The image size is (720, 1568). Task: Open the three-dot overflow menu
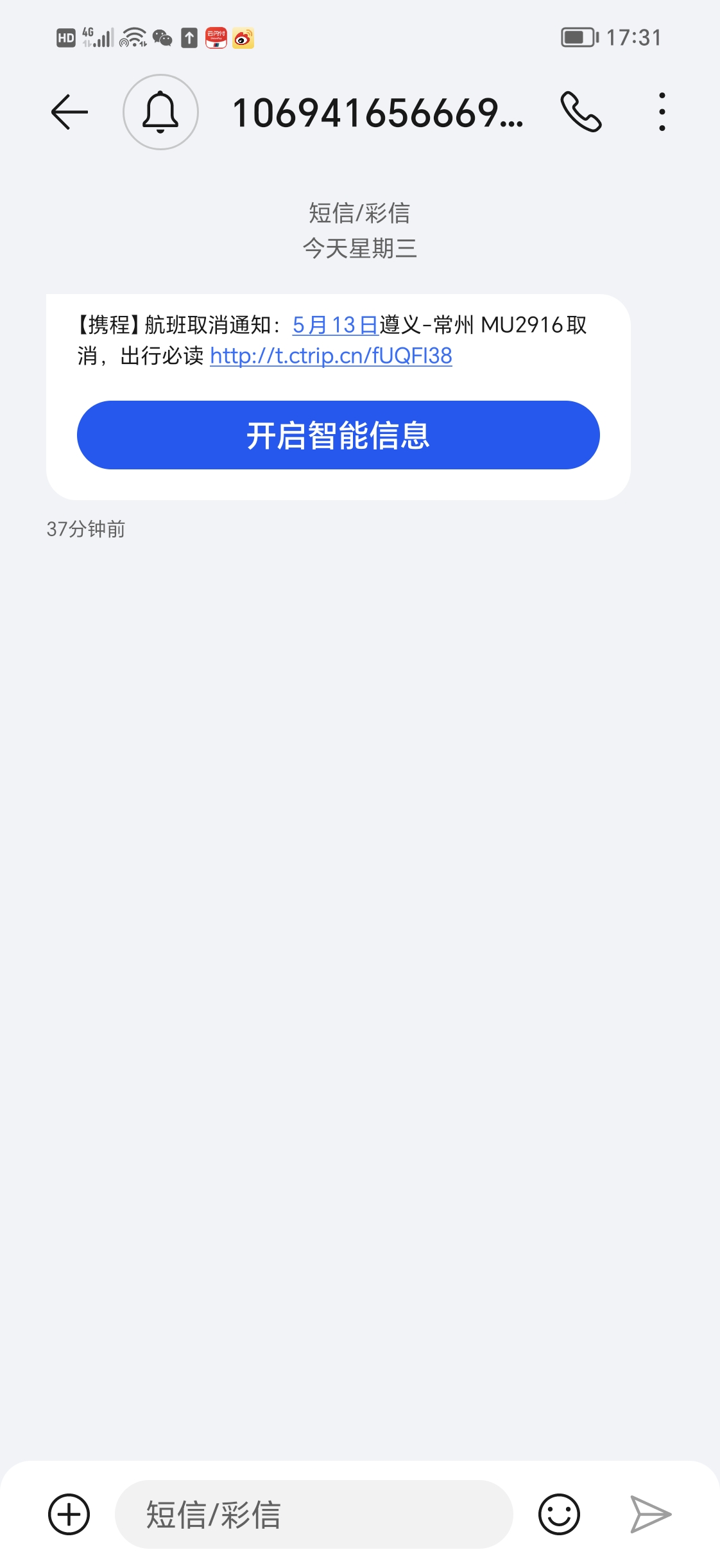coord(662,112)
